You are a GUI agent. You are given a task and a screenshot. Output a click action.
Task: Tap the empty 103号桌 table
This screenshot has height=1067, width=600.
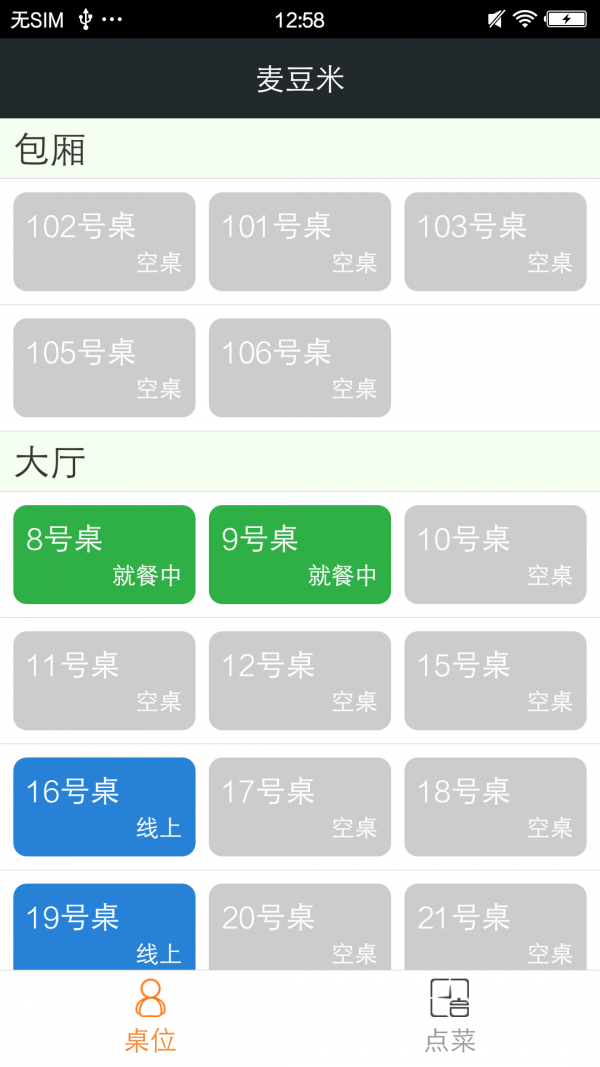(x=495, y=242)
